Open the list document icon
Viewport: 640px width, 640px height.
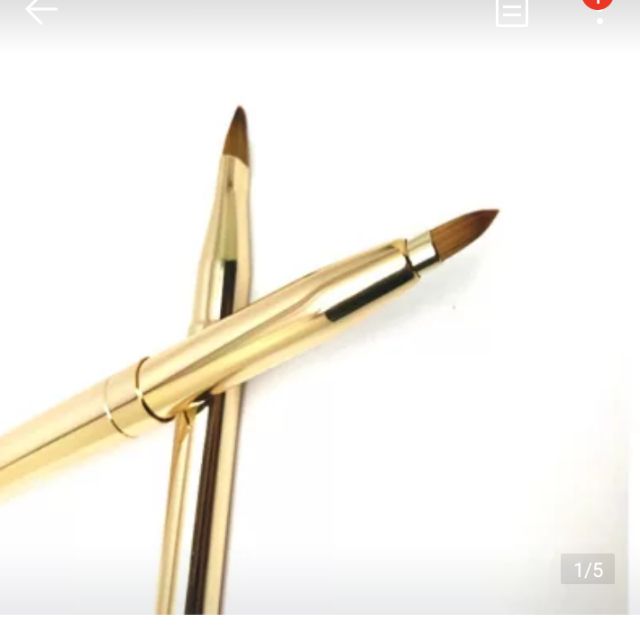(511, 12)
